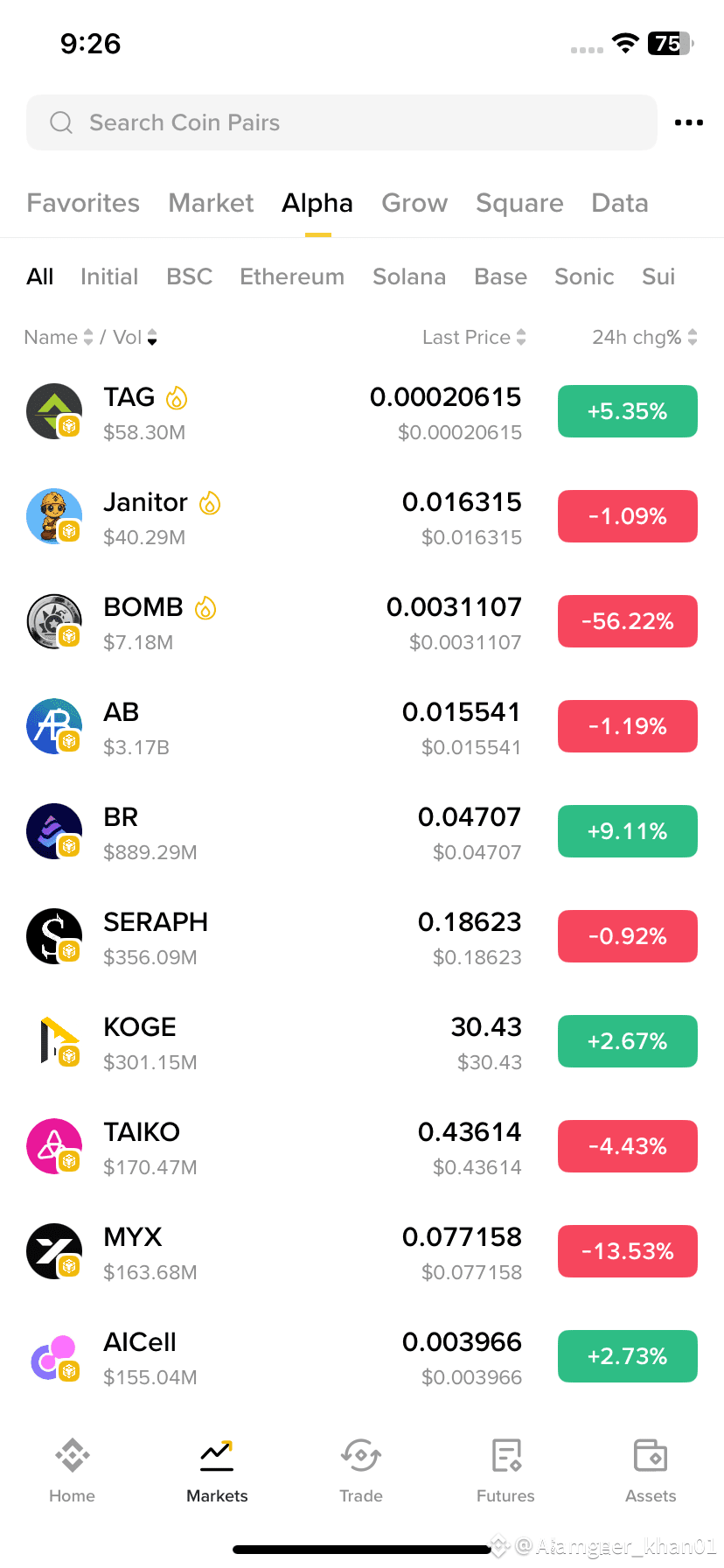Open the TAG coin row
724x1568 pixels.
[x=362, y=411]
